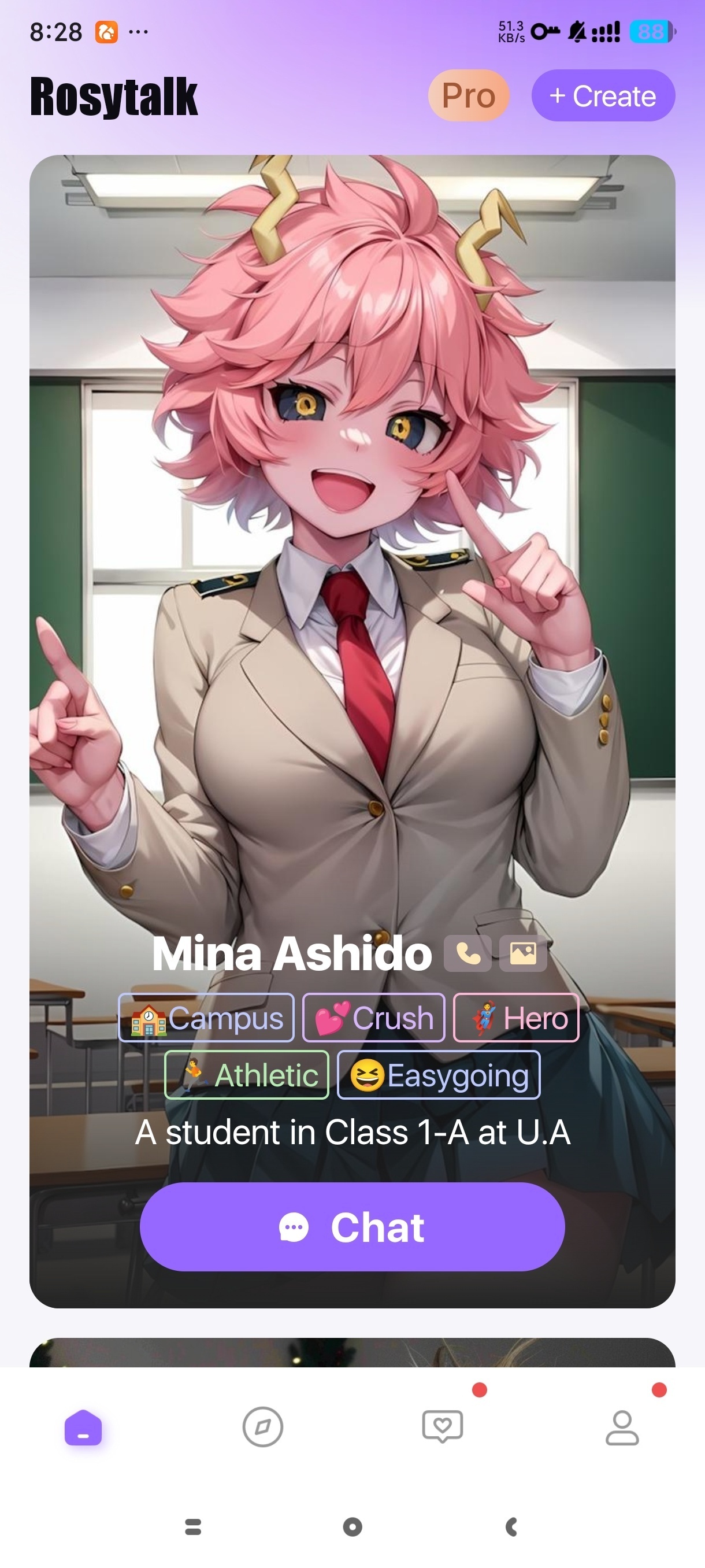Image resolution: width=705 pixels, height=1568 pixels.
Task: Tap the Athletic tag chip
Action: pyautogui.click(x=247, y=1075)
